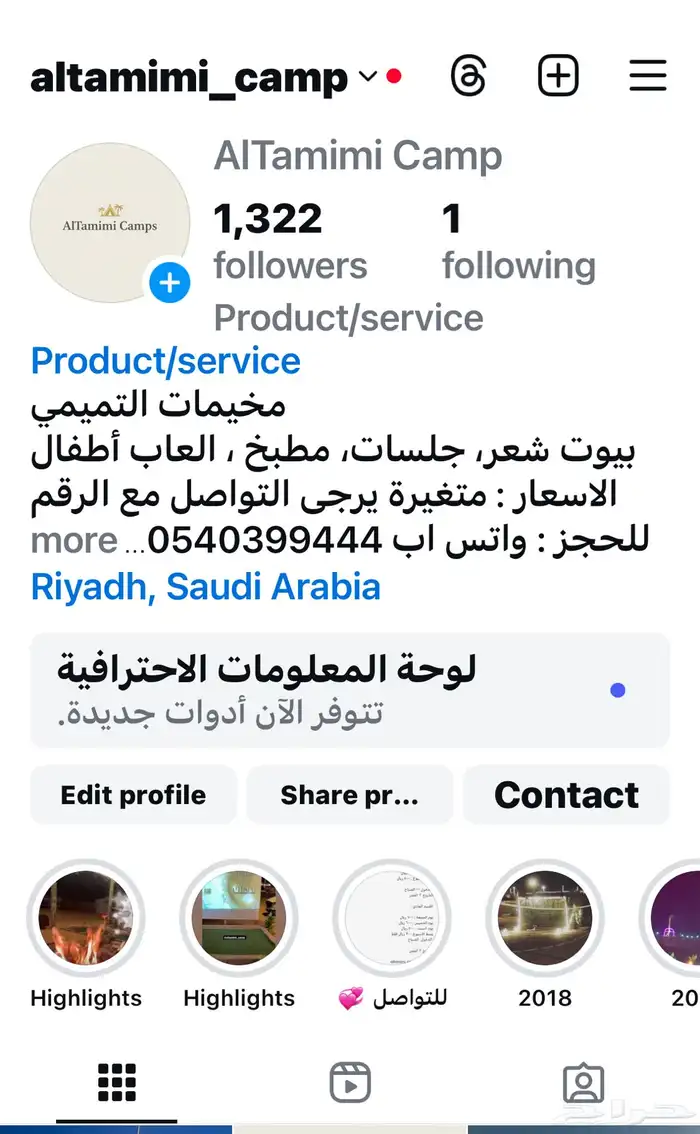Expand the bio with more

pyautogui.click(x=74, y=541)
